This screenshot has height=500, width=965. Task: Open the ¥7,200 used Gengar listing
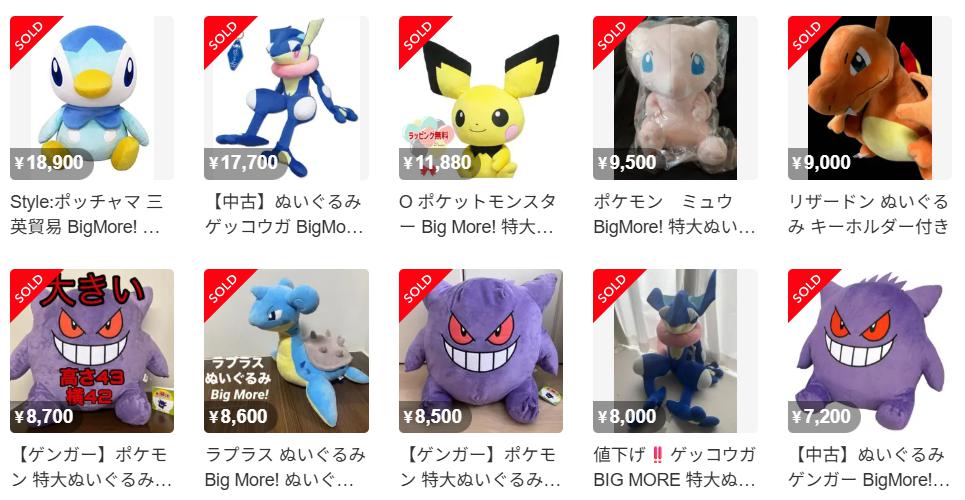pyautogui.click(x=870, y=351)
